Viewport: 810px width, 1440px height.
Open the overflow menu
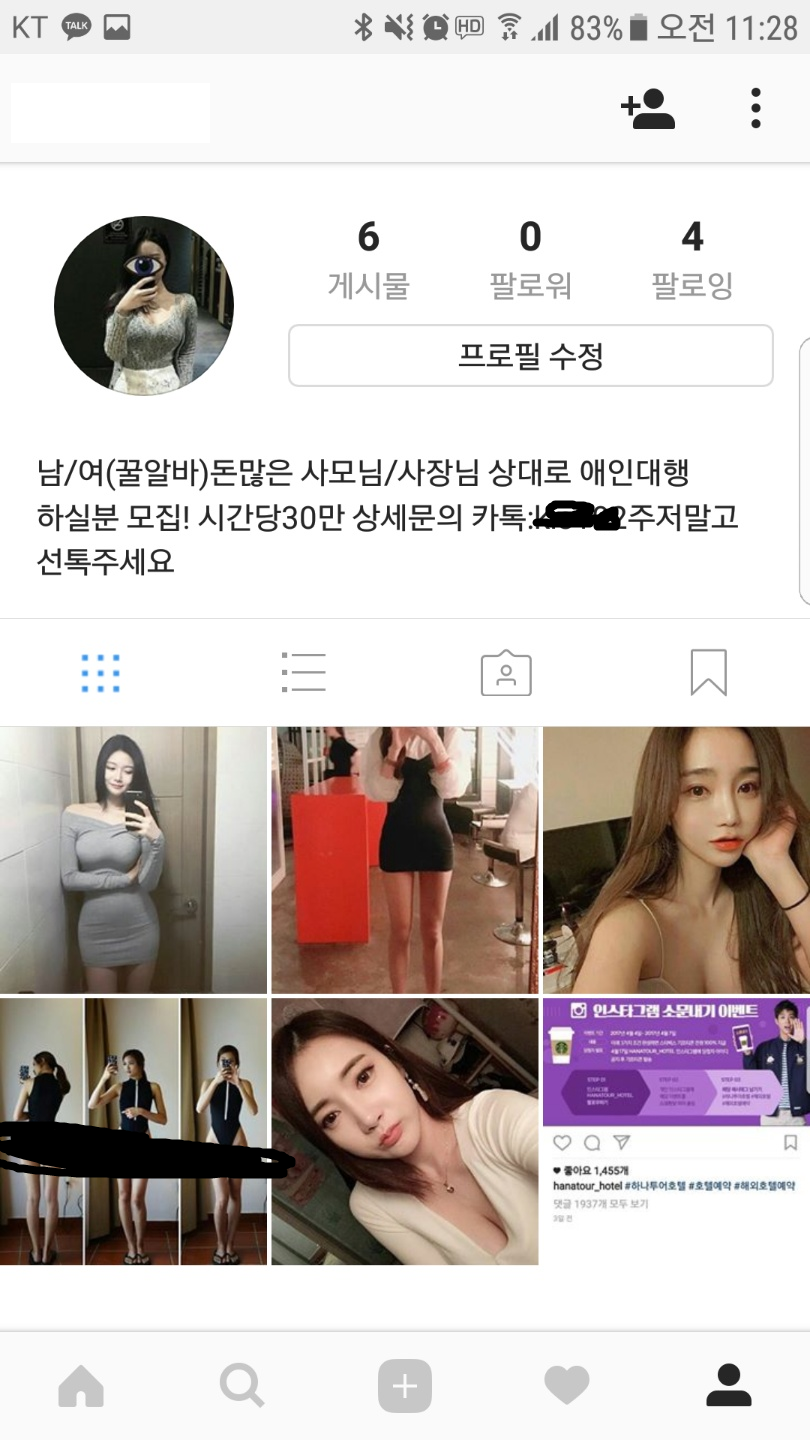[755, 108]
